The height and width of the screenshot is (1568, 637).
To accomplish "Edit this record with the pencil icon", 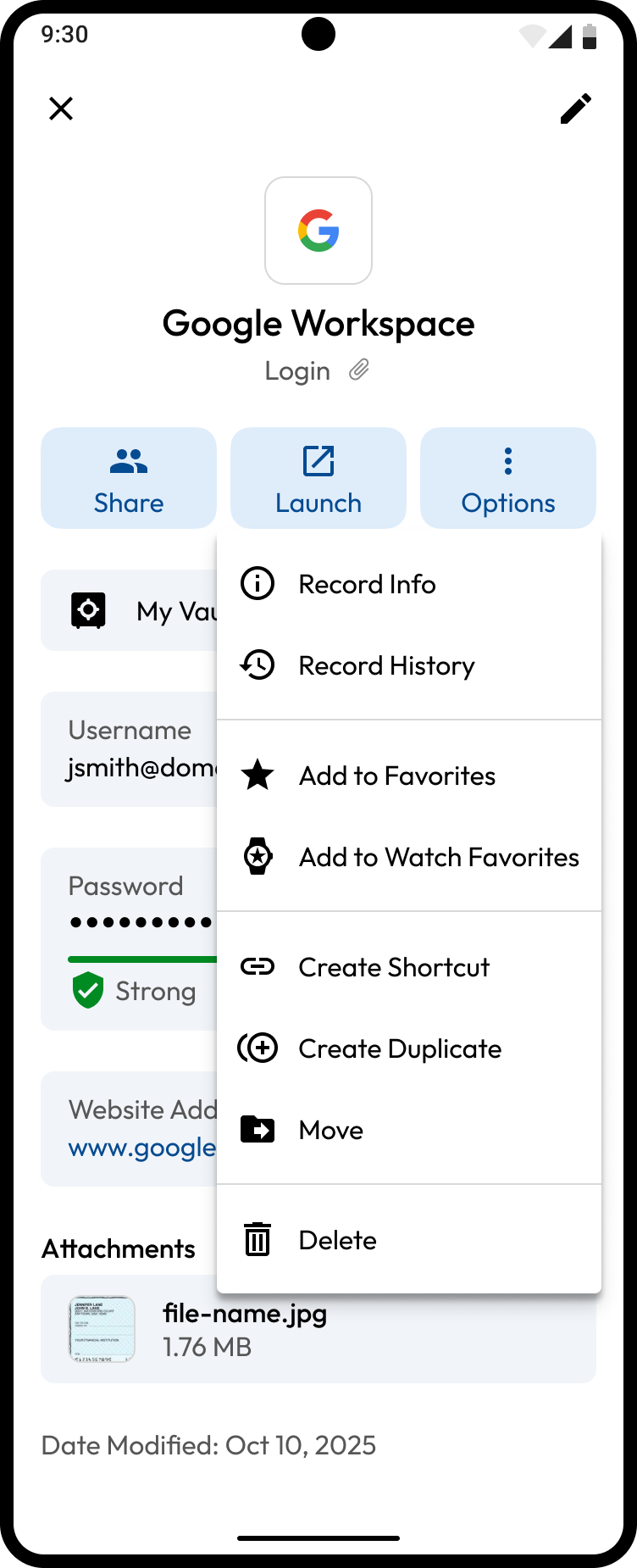I will 576,108.
